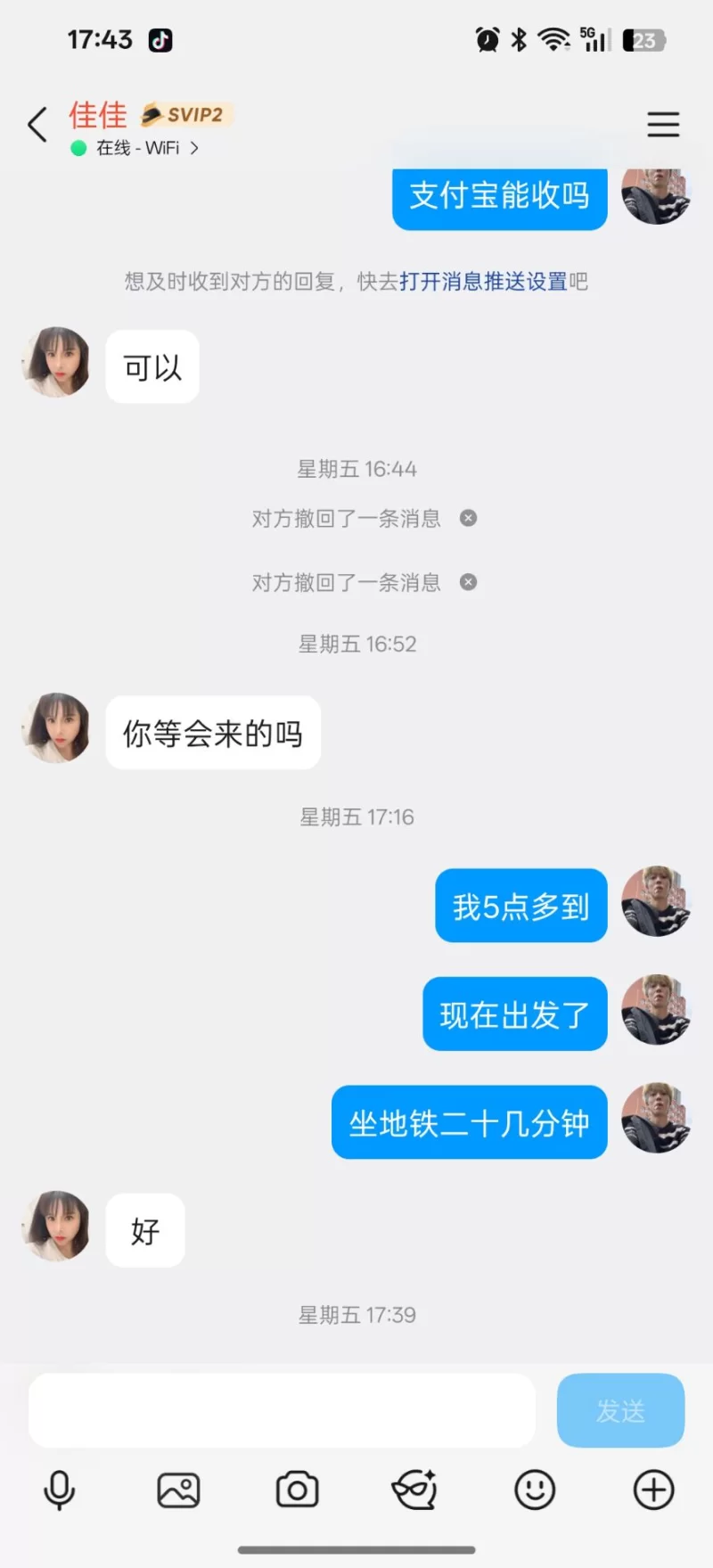The width and height of the screenshot is (713, 1568).
Task: Dismiss the first recalled message notice
Action: click(468, 518)
